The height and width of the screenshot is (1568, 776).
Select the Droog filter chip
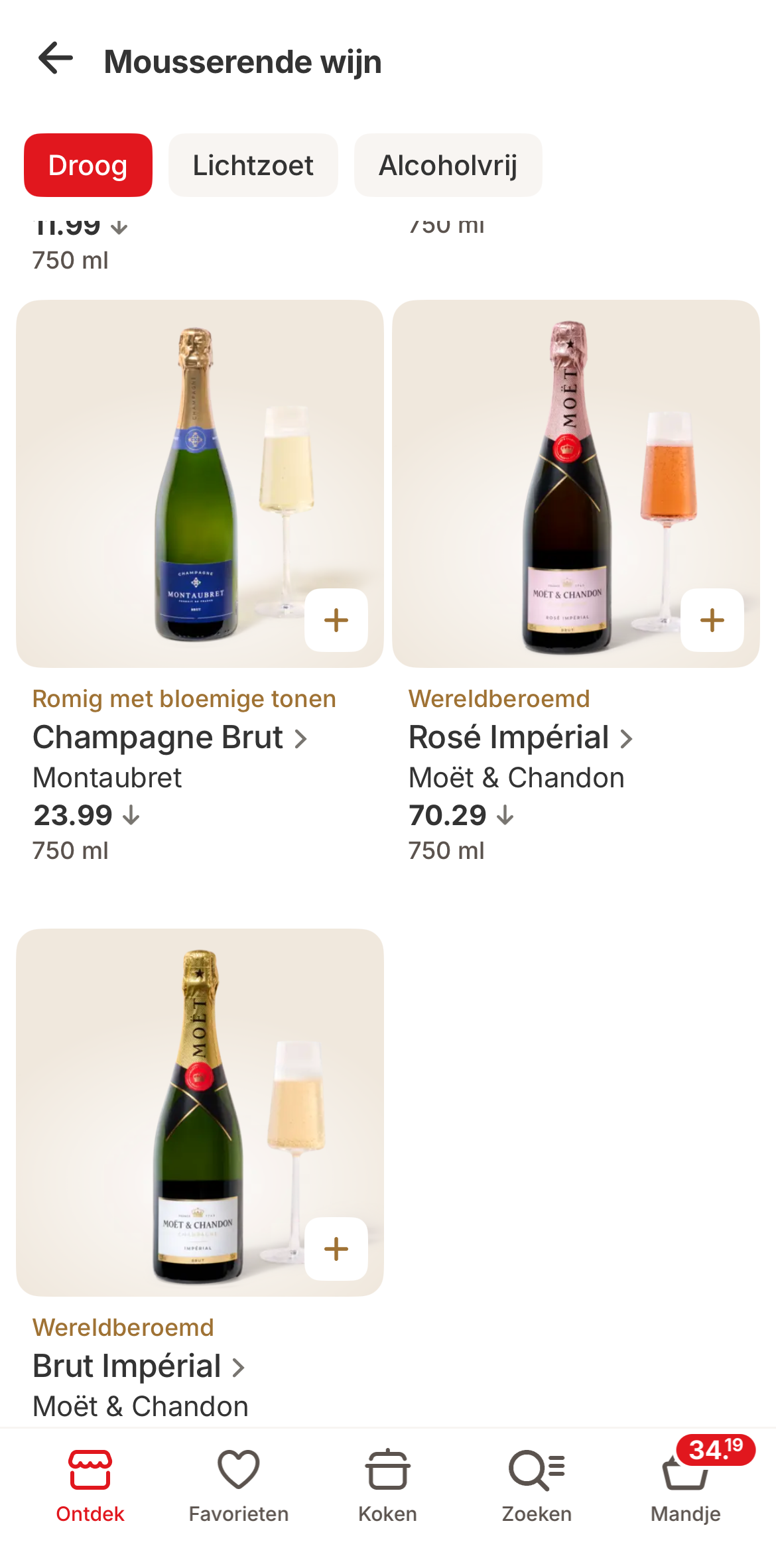point(88,165)
